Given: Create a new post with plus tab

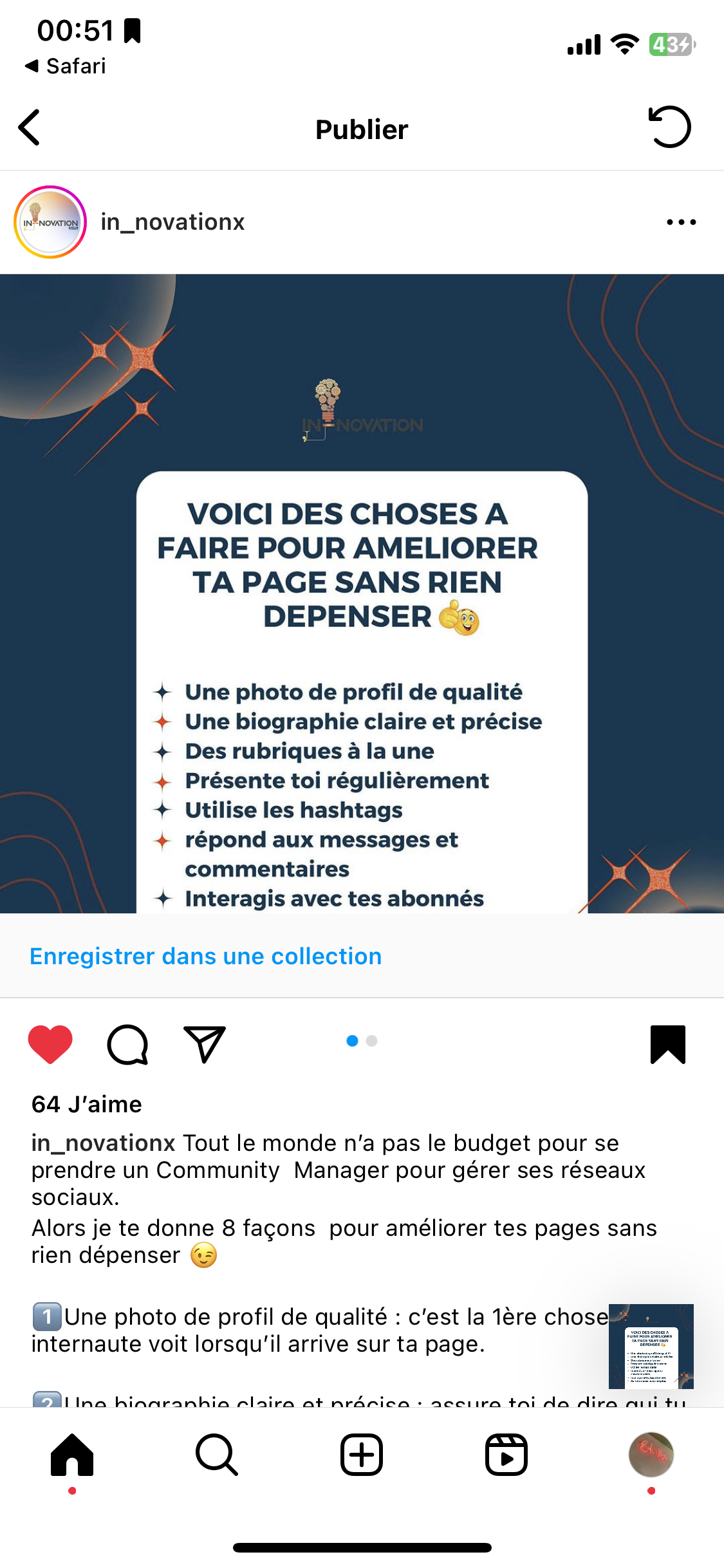Looking at the screenshot, I should click(x=362, y=1455).
